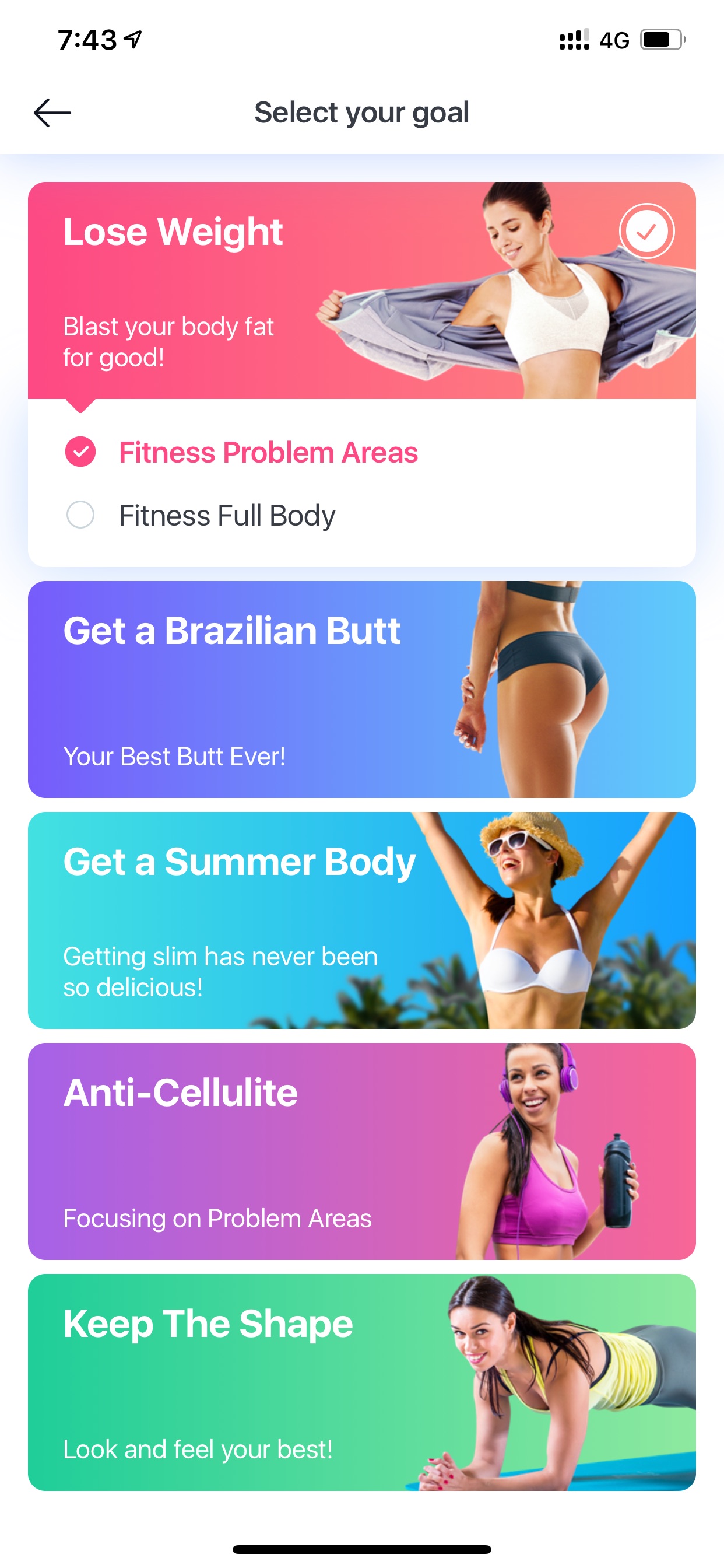Go back using the arrow icon
Image resolution: width=724 pixels, height=1568 pixels.
coord(52,113)
